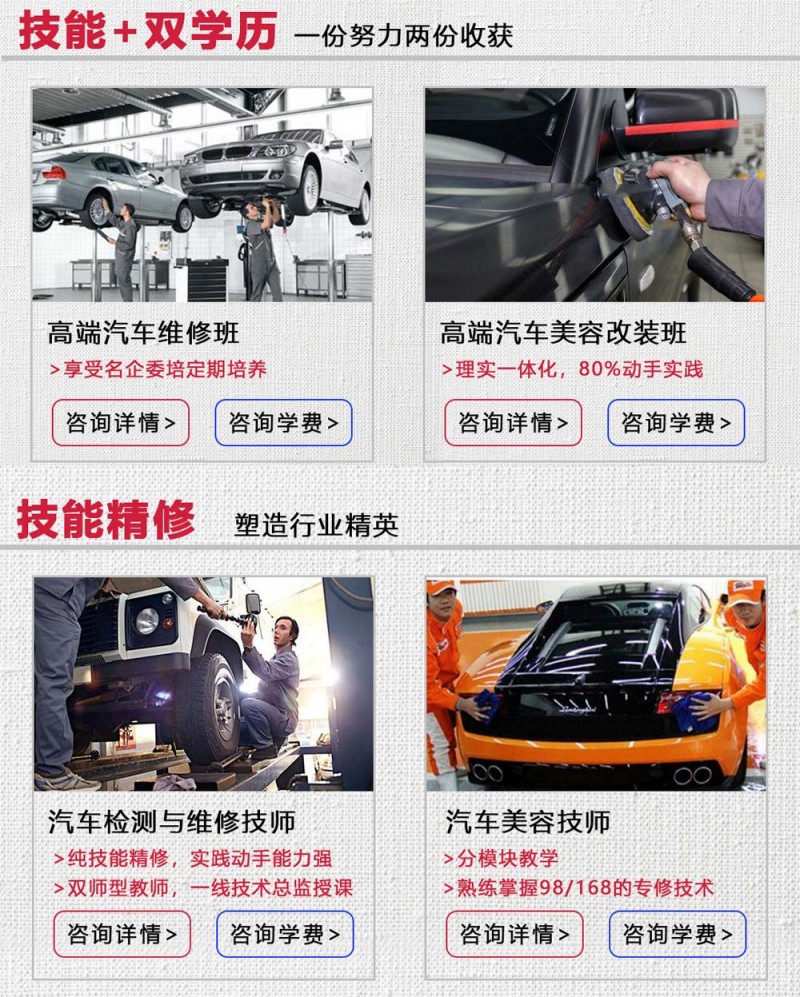Viewport: 800px width, 997px height.
Task: Open 咨询详情 for 高端汽车美容改装班
Action: (x=513, y=423)
